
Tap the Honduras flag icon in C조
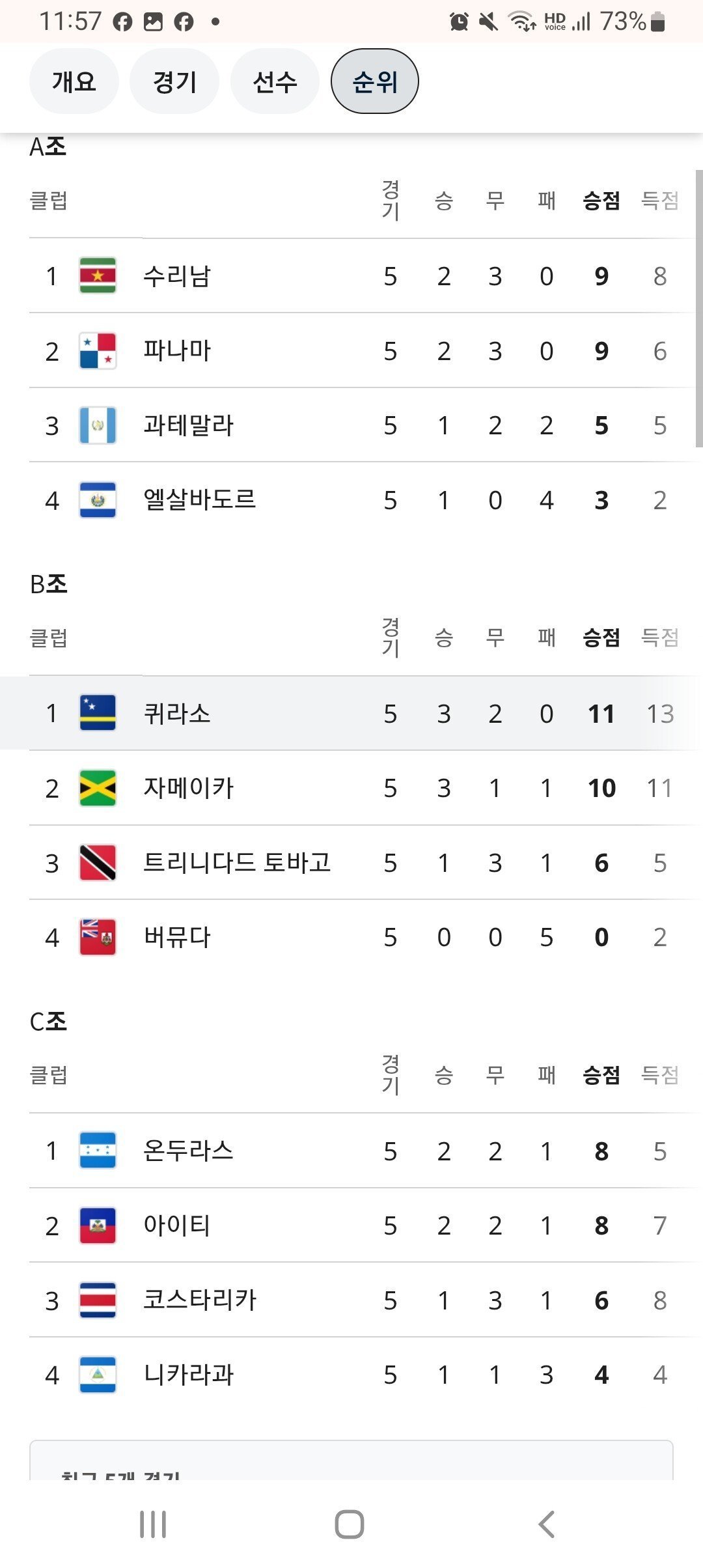[96, 1150]
